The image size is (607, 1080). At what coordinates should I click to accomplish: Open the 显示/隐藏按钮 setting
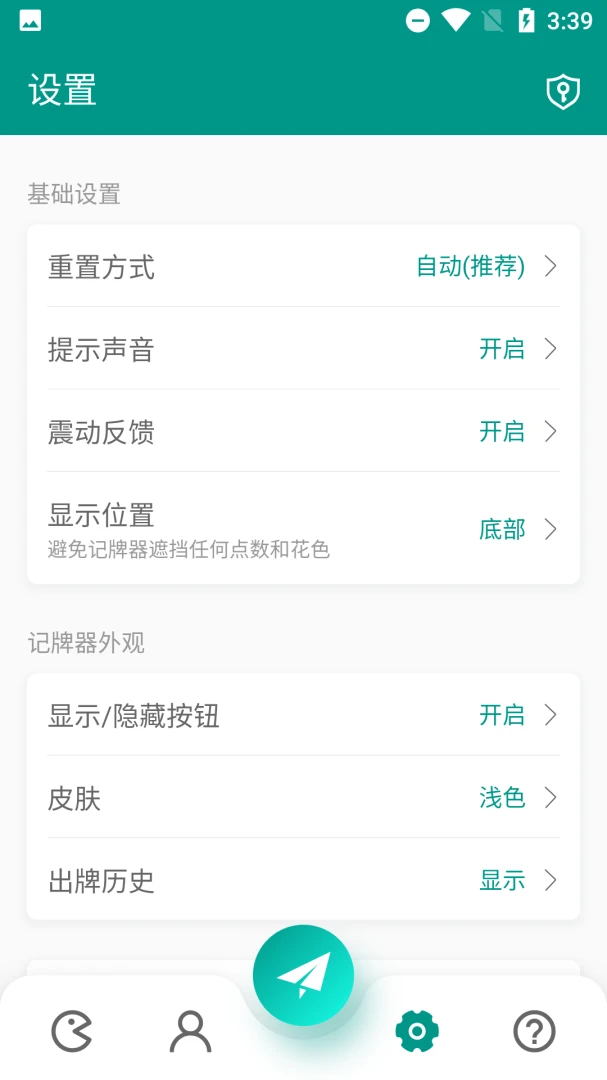[303, 715]
